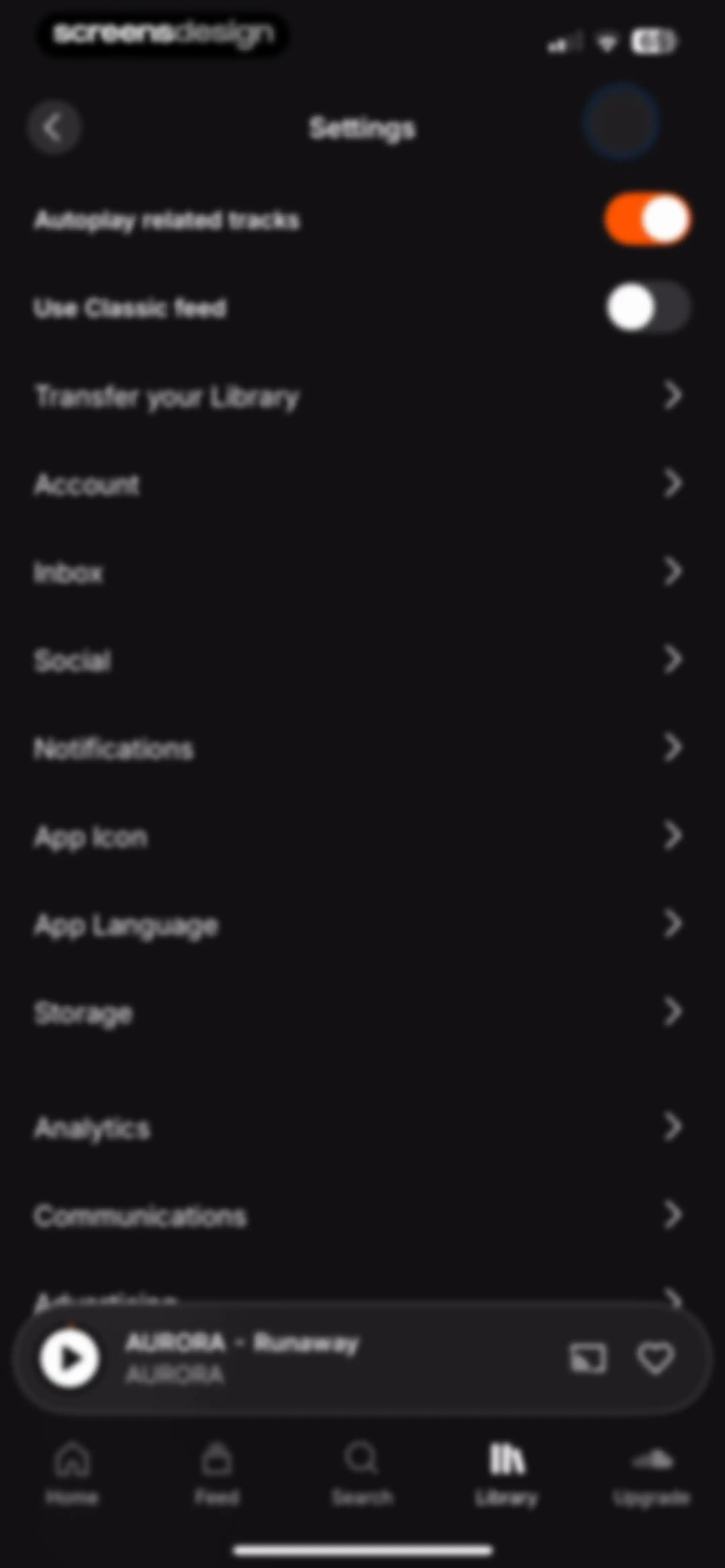Switch to the Home tab

click(x=72, y=1472)
